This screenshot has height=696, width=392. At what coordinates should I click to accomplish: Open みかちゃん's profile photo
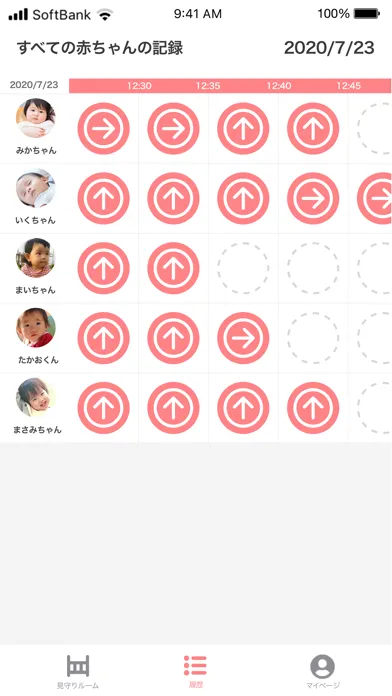(x=36, y=118)
